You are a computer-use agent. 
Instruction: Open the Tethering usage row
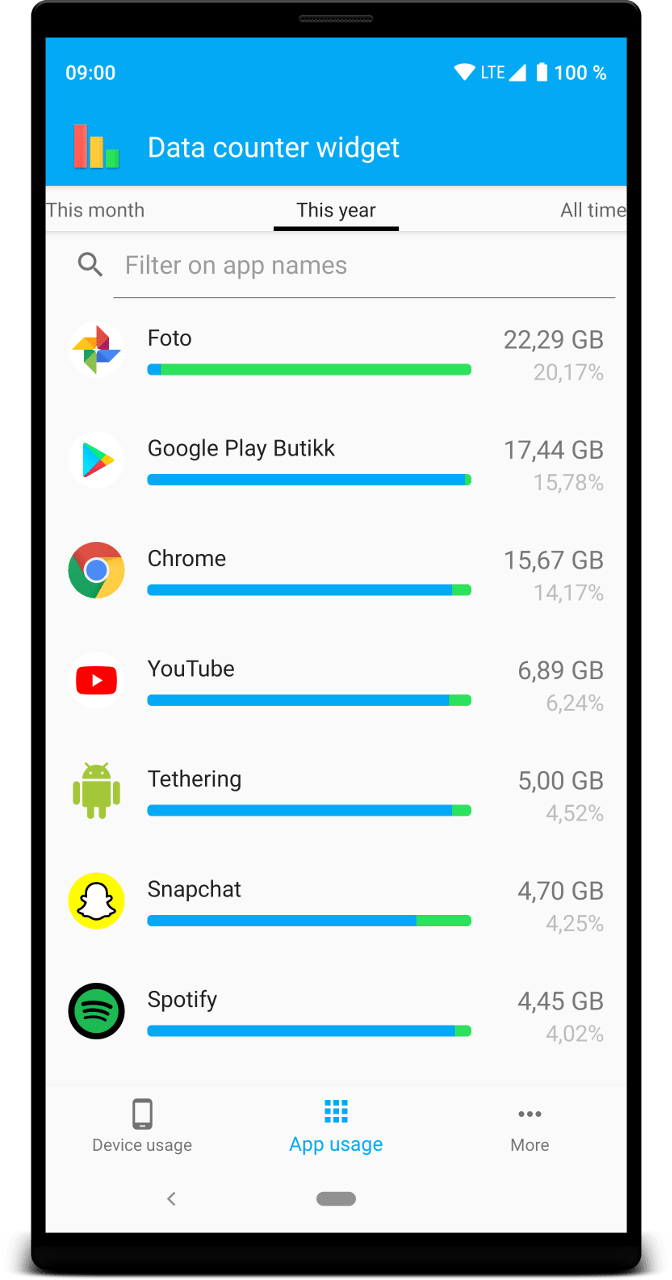coord(336,793)
